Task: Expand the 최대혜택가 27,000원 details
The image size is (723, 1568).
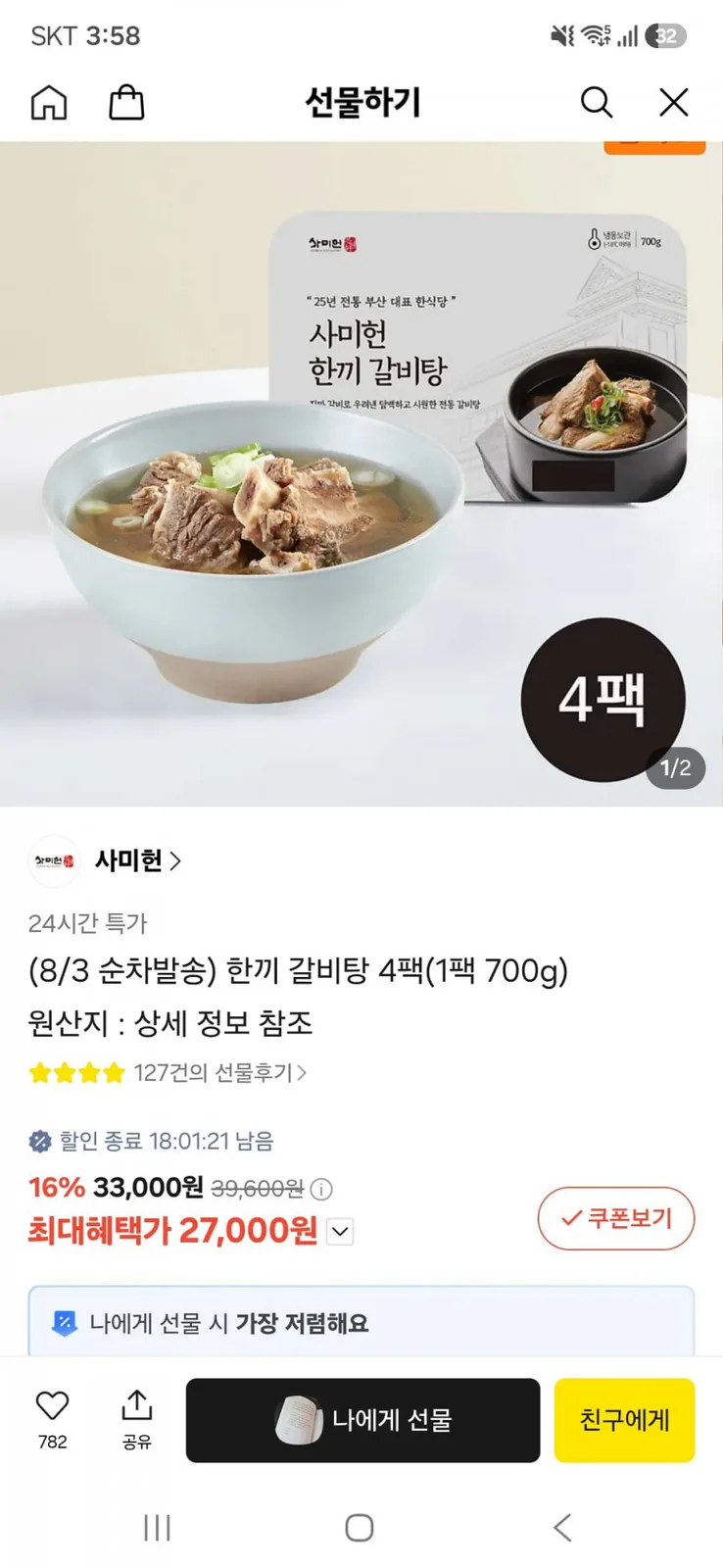Action: 340,1232
